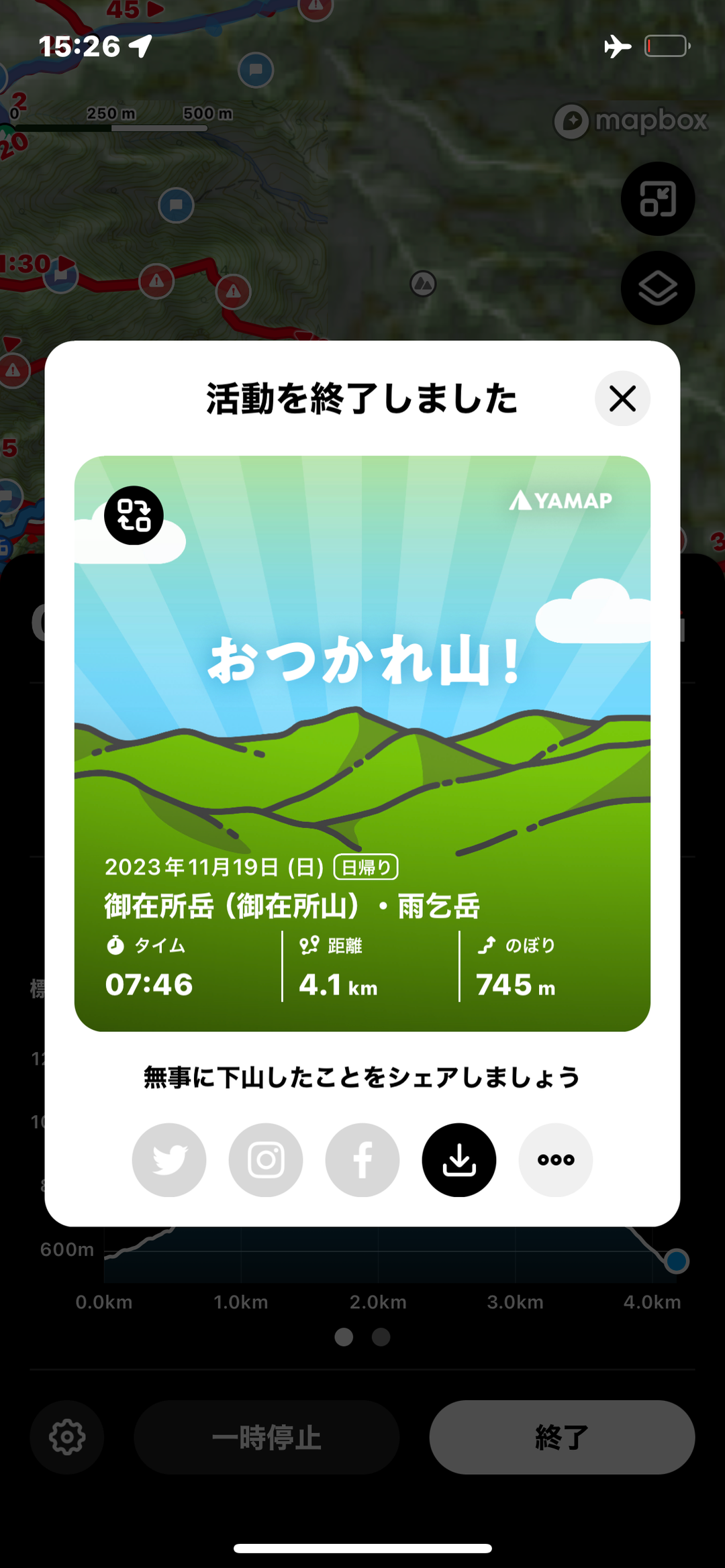The image size is (725, 1568).
Task: Open more sharing options
Action: (556, 1159)
